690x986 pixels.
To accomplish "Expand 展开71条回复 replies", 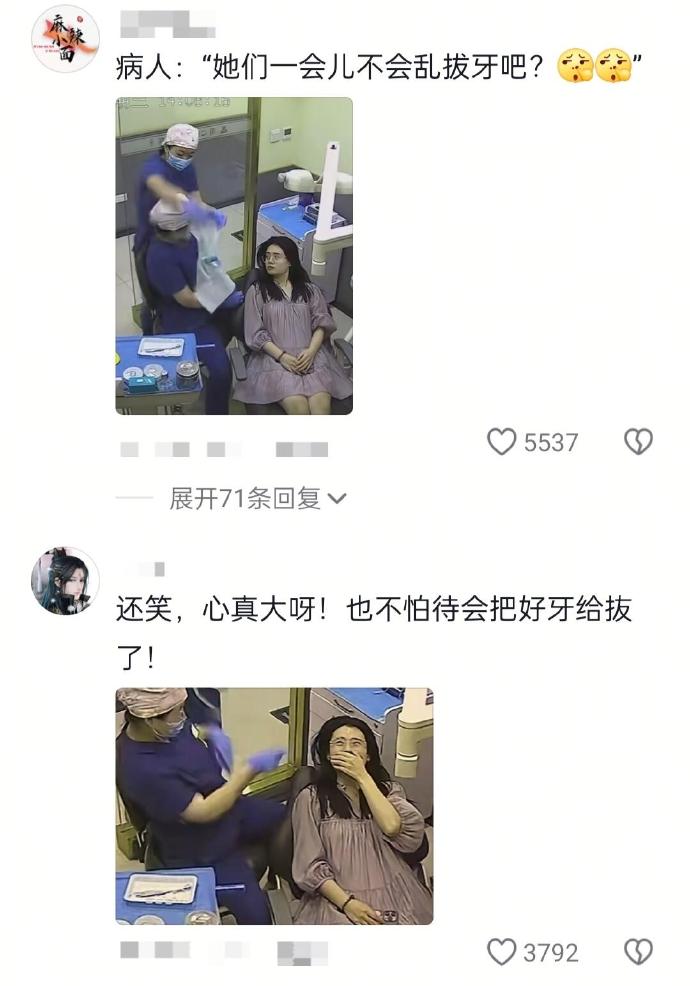I will click(x=257, y=498).
